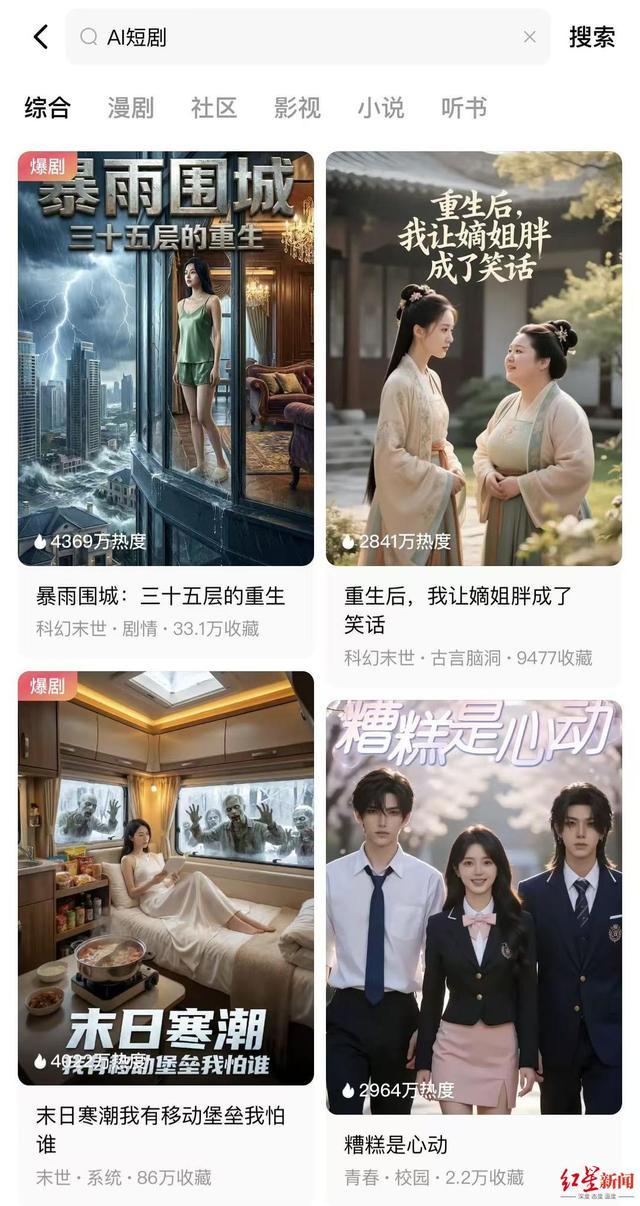Open the 影视 tab

pyautogui.click(x=297, y=108)
